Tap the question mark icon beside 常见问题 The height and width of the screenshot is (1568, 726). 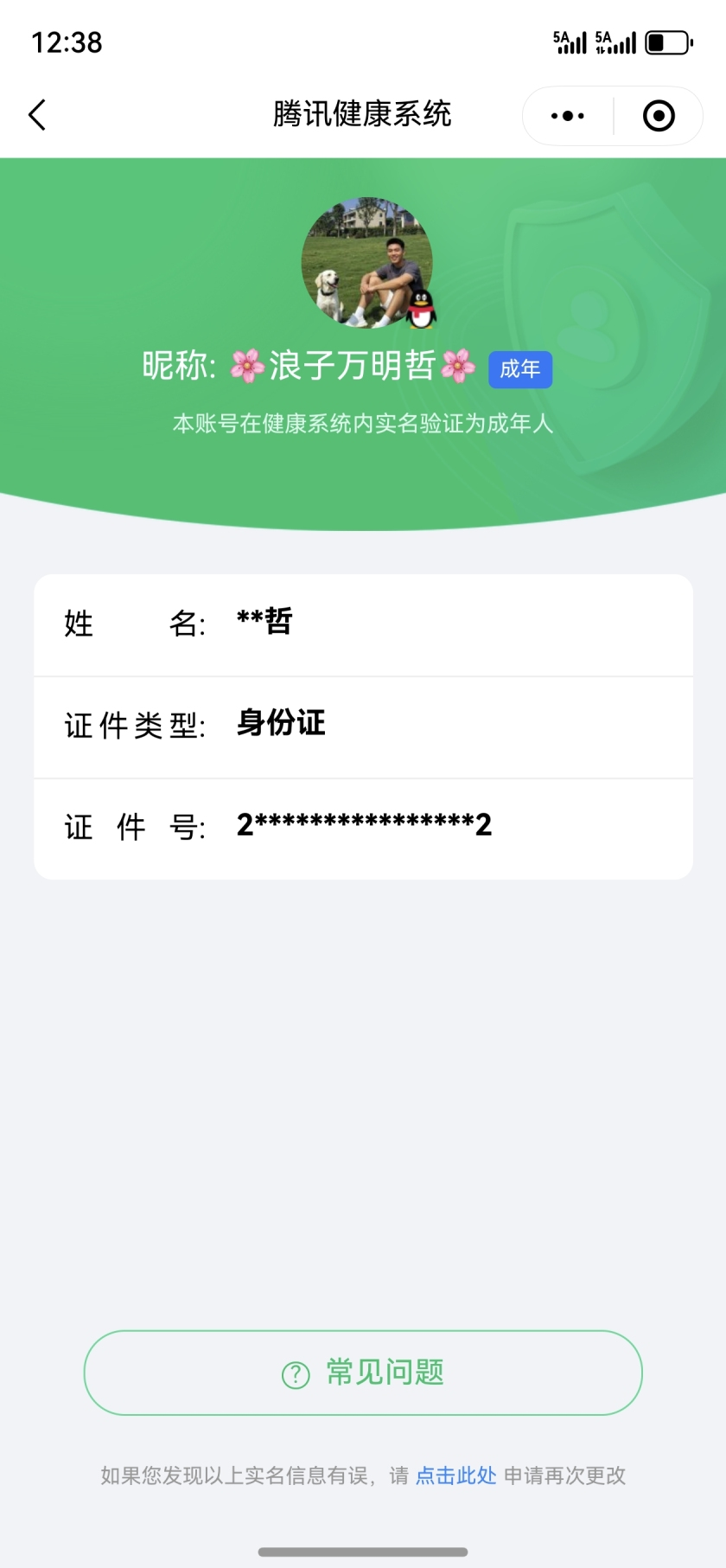295,1373
